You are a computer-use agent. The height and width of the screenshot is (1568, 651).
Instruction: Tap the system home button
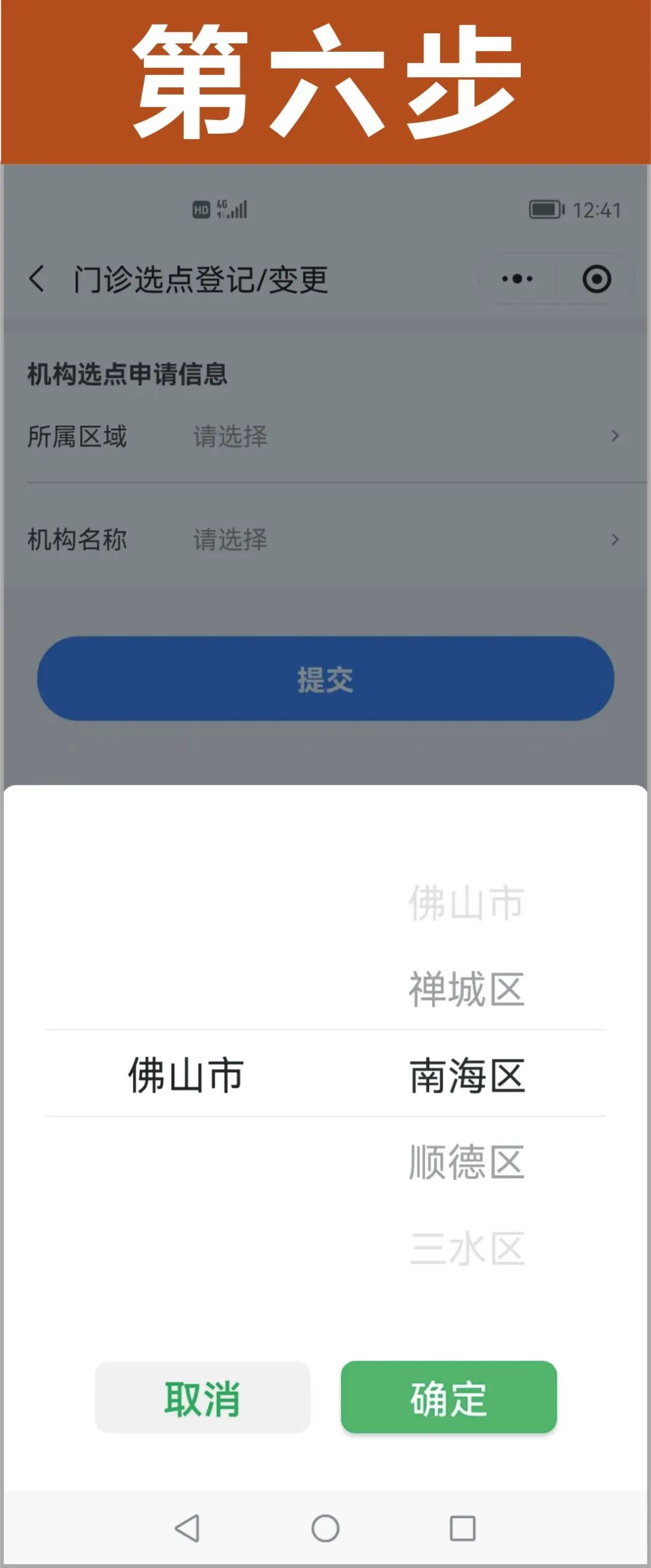325,1528
